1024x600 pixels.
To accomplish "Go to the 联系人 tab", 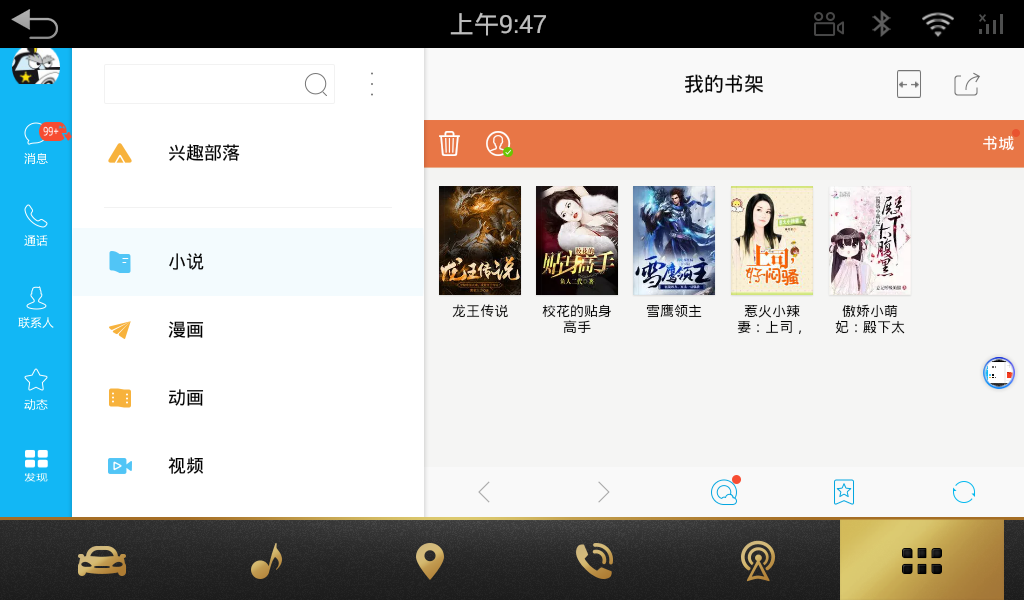I will 36,307.
